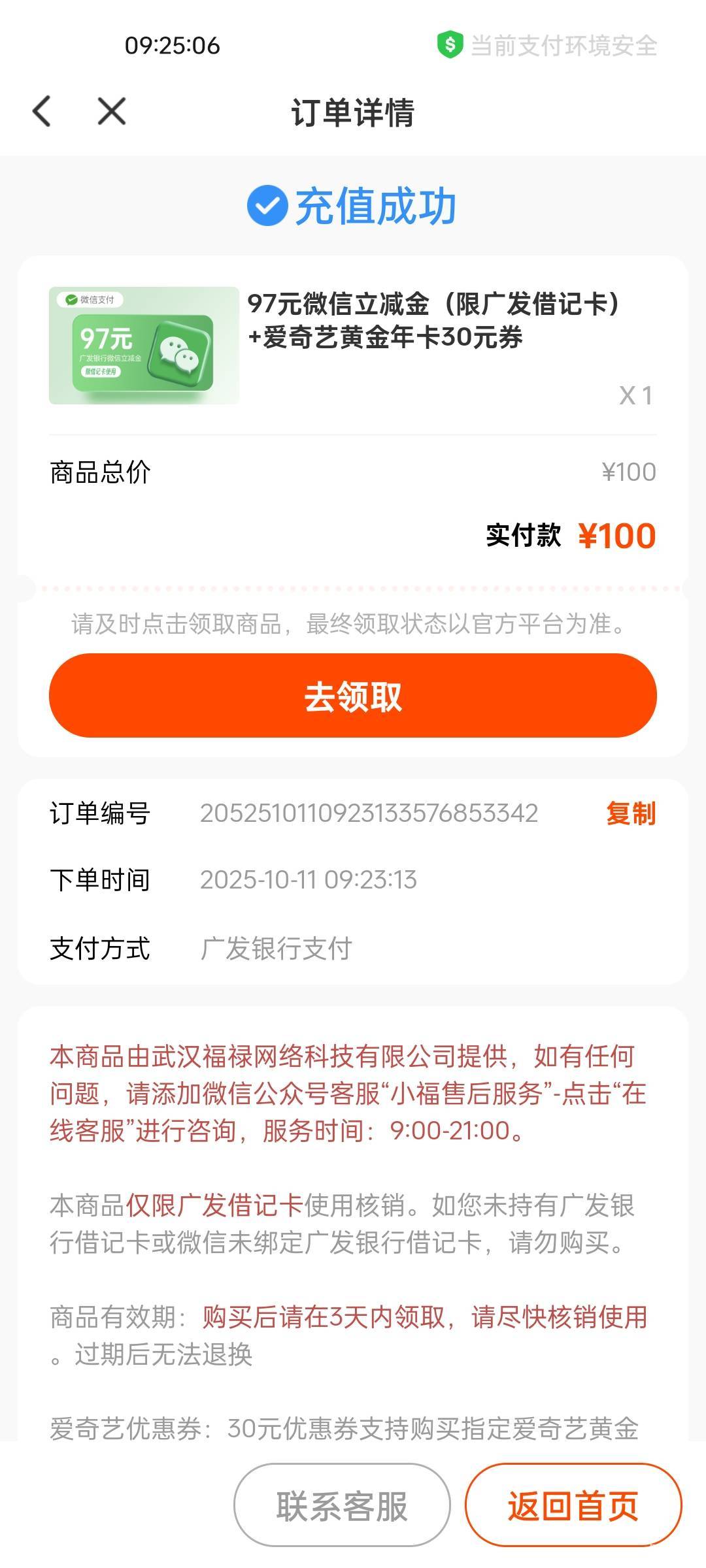The width and height of the screenshot is (706, 1568).
Task: Close the order details page
Action: [112, 111]
